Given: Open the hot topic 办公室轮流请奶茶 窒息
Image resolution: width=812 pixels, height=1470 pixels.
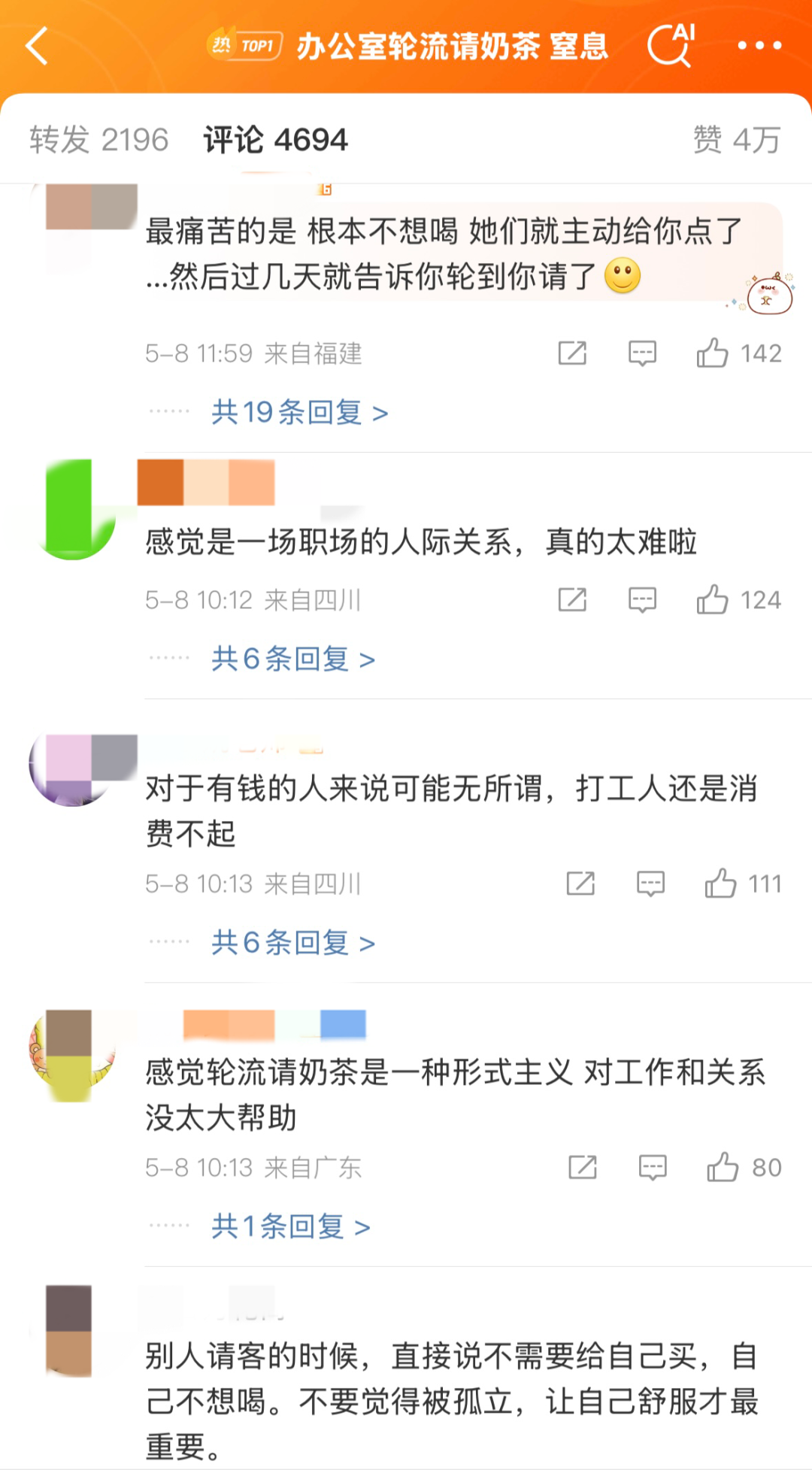Looking at the screenshot, I should [451, 47].
